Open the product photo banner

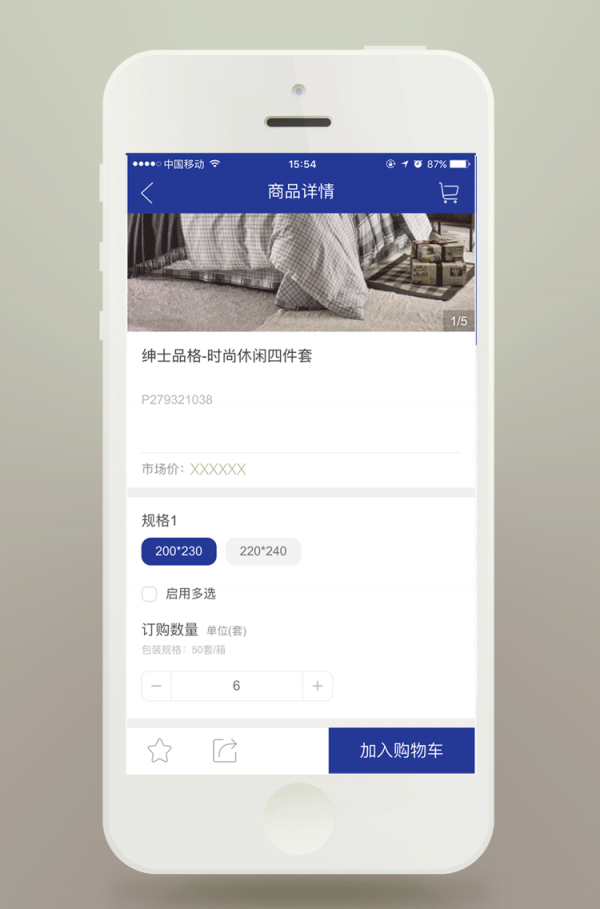(x=300, y=271)
